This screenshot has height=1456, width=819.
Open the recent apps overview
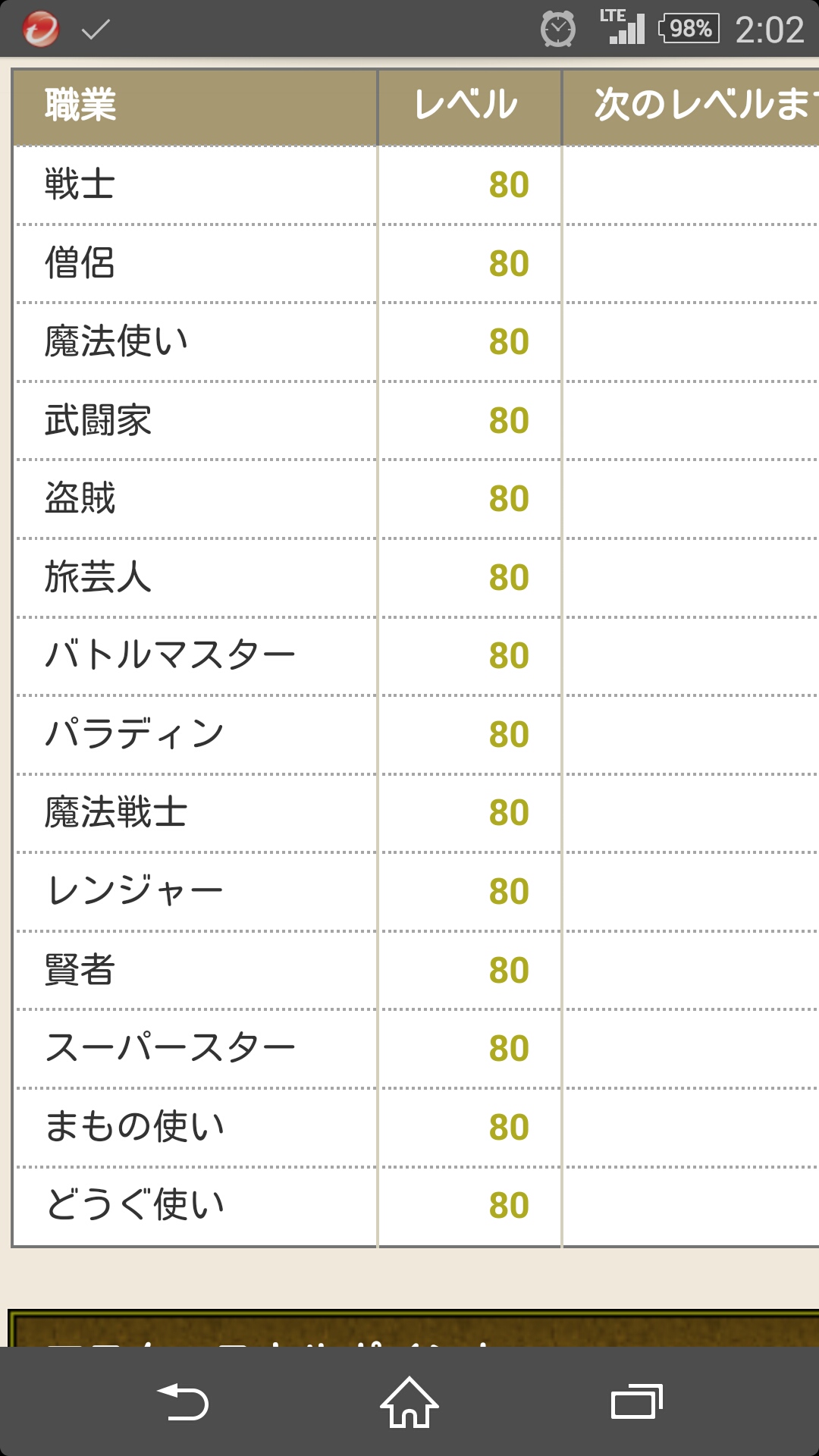coord(637,1402)
